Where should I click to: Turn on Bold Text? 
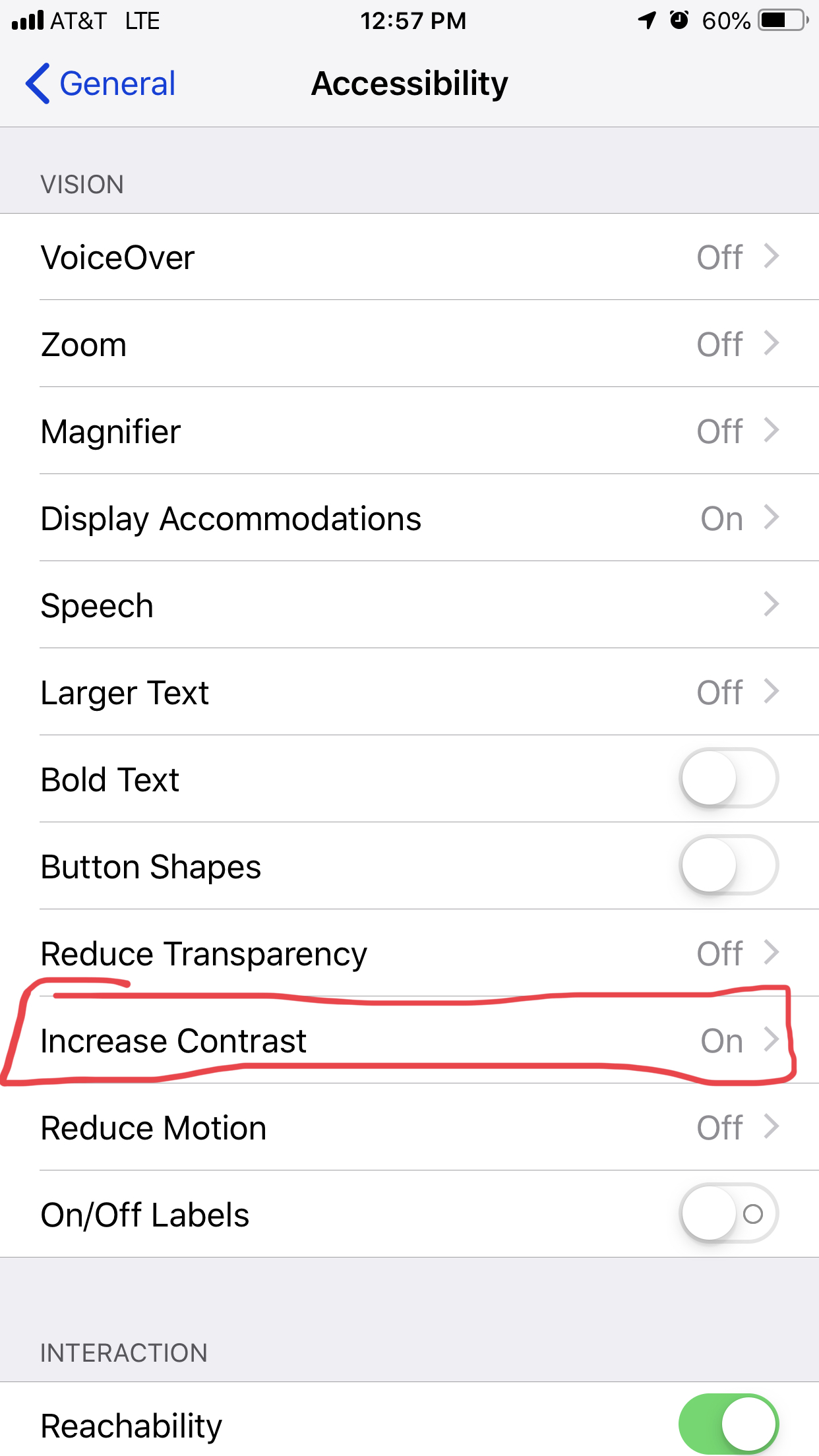point(728,779)
